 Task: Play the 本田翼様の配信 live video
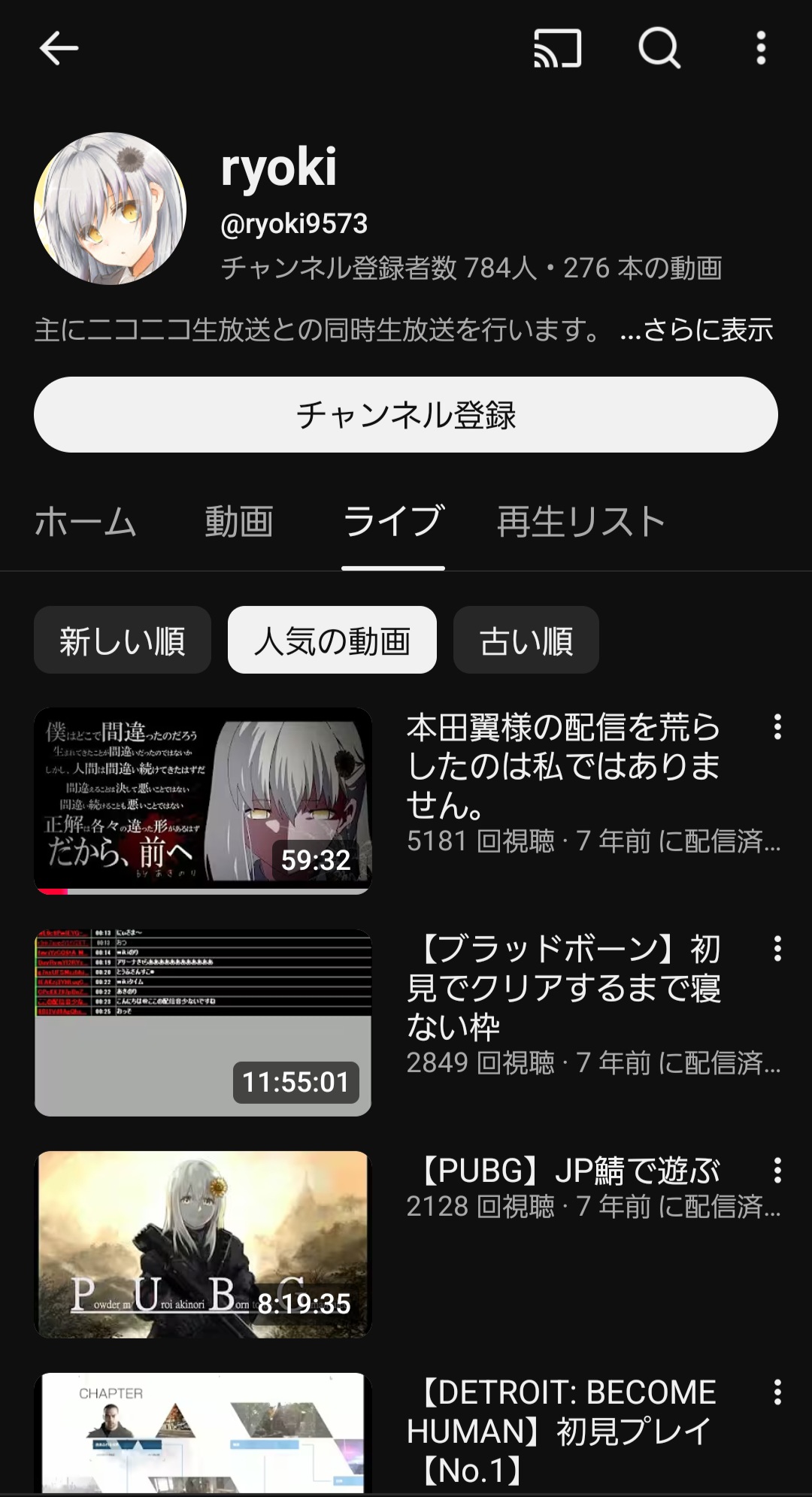point(203,801)
